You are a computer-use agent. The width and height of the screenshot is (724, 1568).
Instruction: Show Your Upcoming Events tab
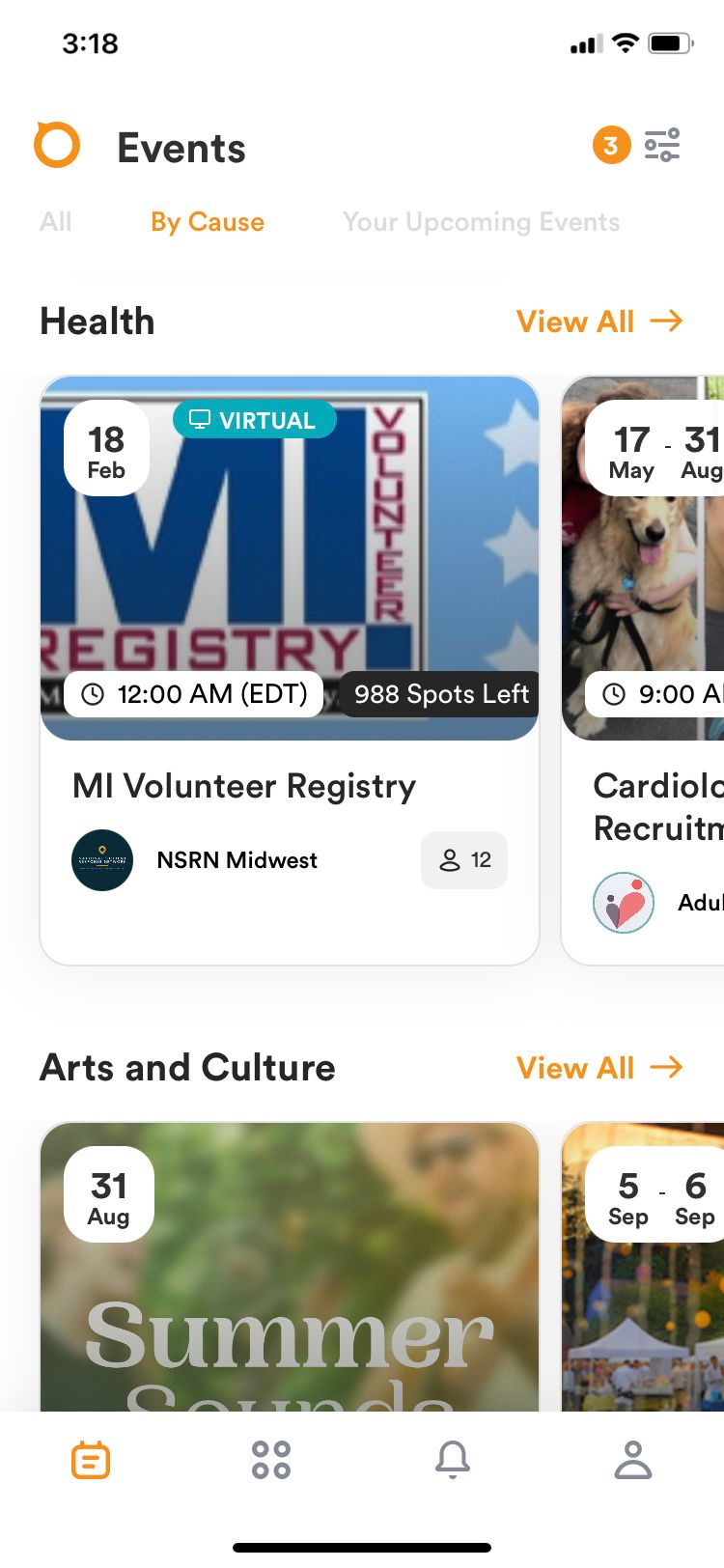tap(481, 222)
